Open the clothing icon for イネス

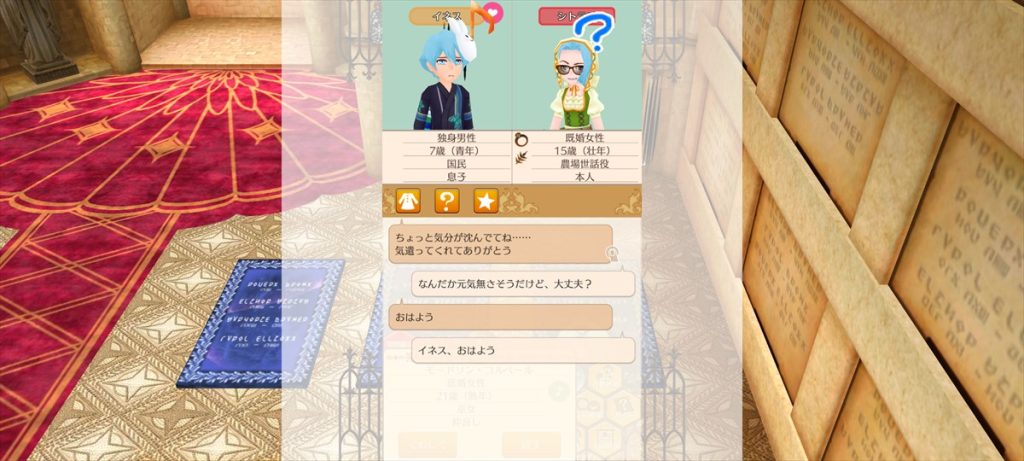pyautogui.click(x=407, y=201)
